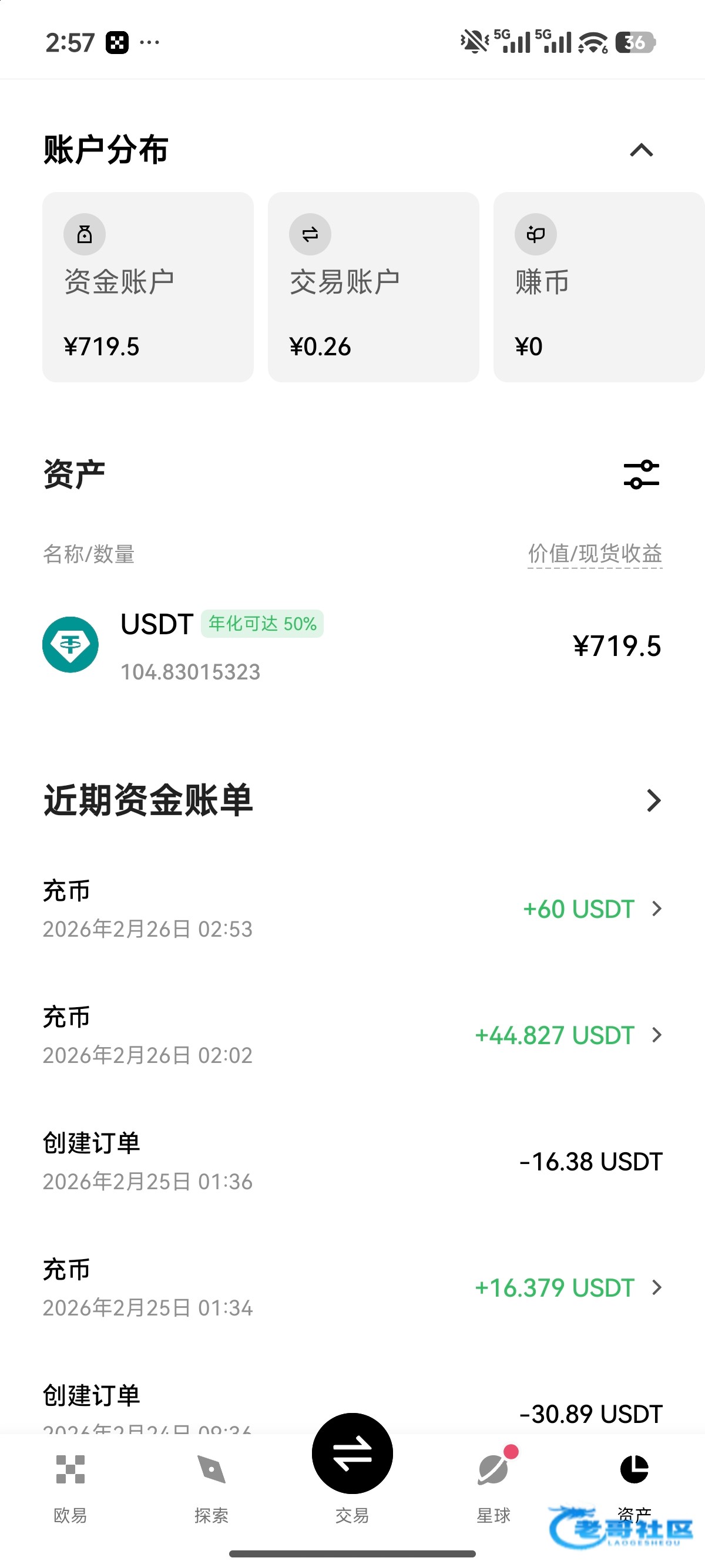Collapse the 账户分布 section
The height and width of the screenshot is (1568, 705).
[x=641, y=150]
